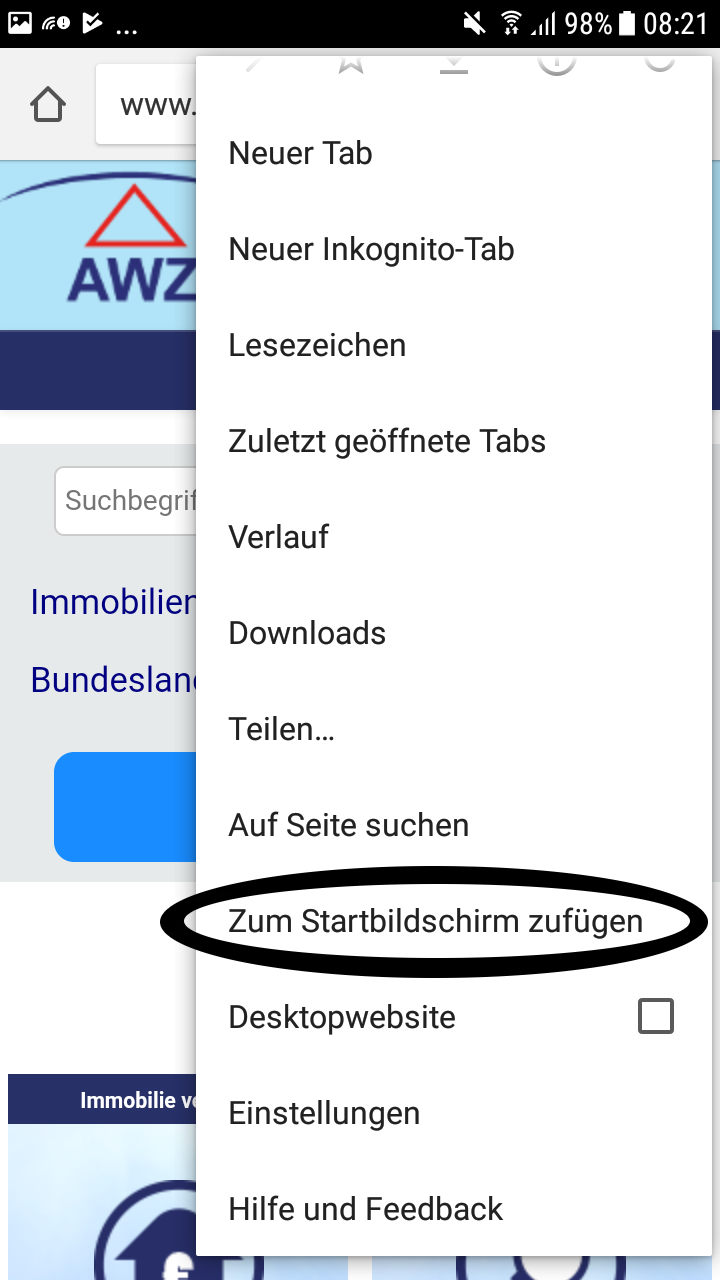The image size is (720, 1280).
Task: Enable the Desktopwebsite checkbox
Action: [656, 1017]
